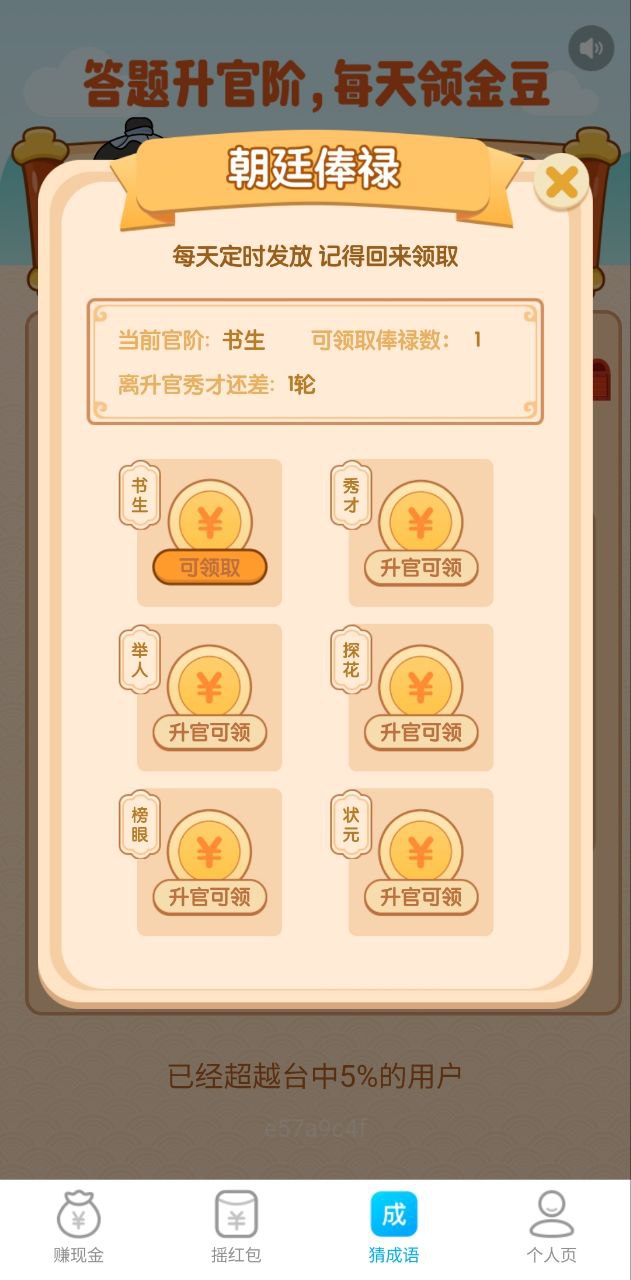Mute the sound with the speaker icon
Screen dimensions: 631x1280
pyautogui.click(x=591, y=48)
